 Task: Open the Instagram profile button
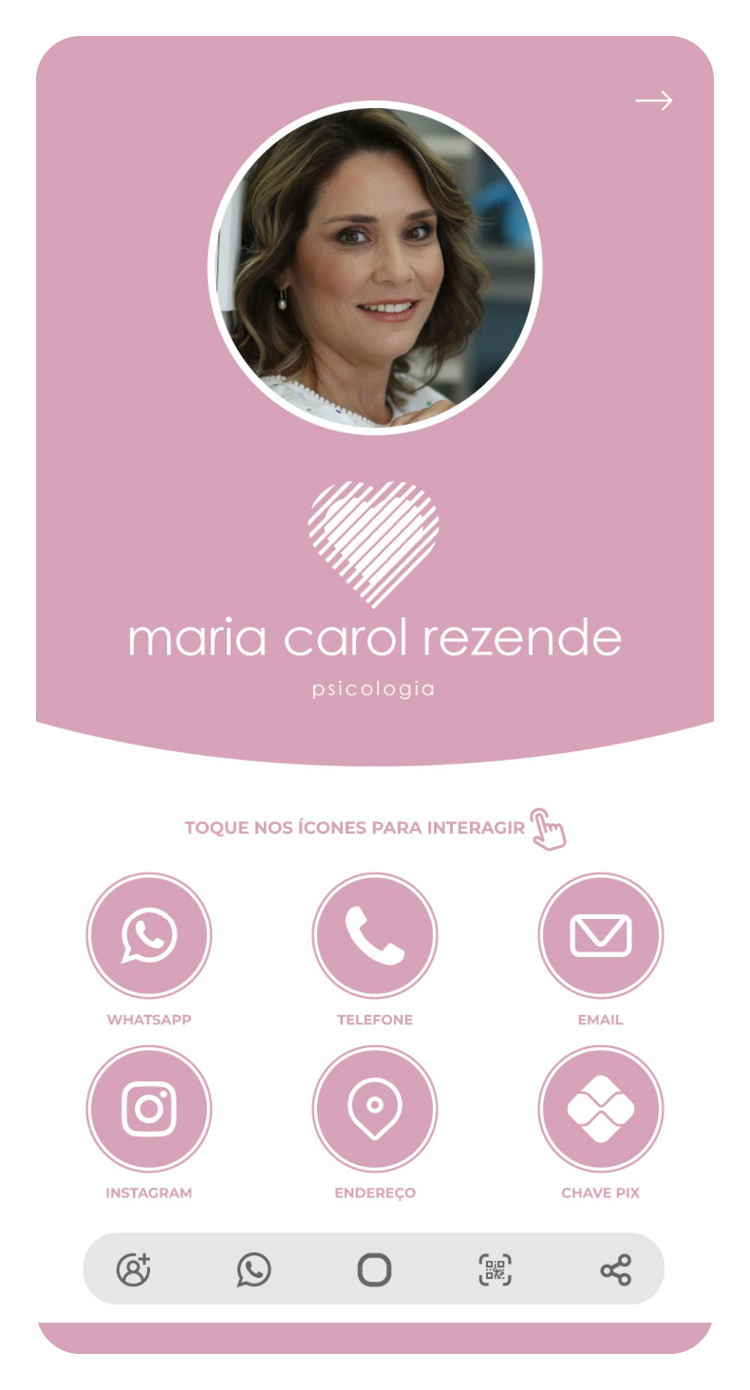[x=149, y=1108]
